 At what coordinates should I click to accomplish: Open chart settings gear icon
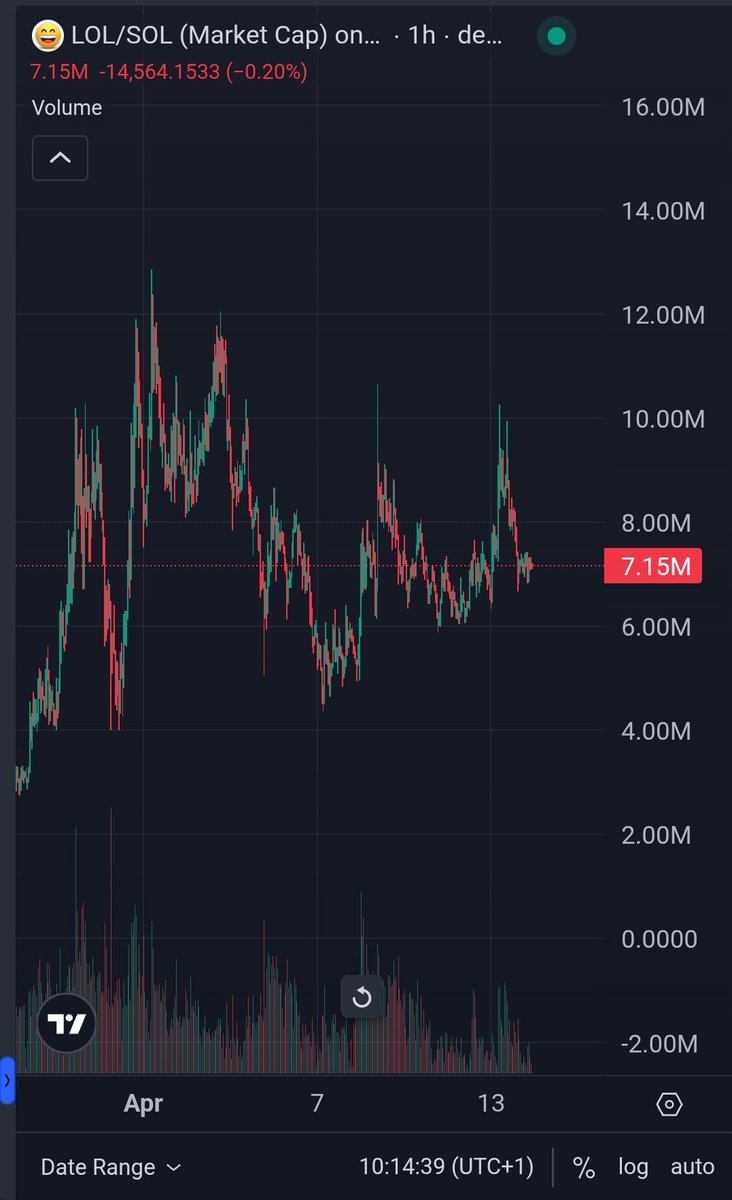[x=669, y=1104]
